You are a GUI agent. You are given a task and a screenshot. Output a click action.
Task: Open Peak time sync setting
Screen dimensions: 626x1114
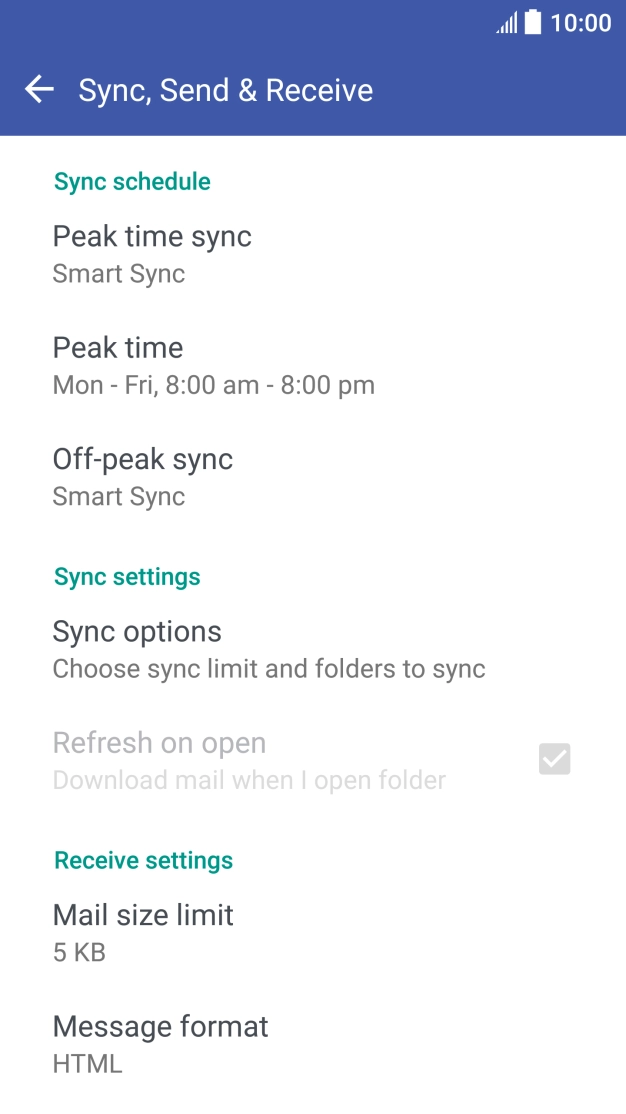pos(152,254)
